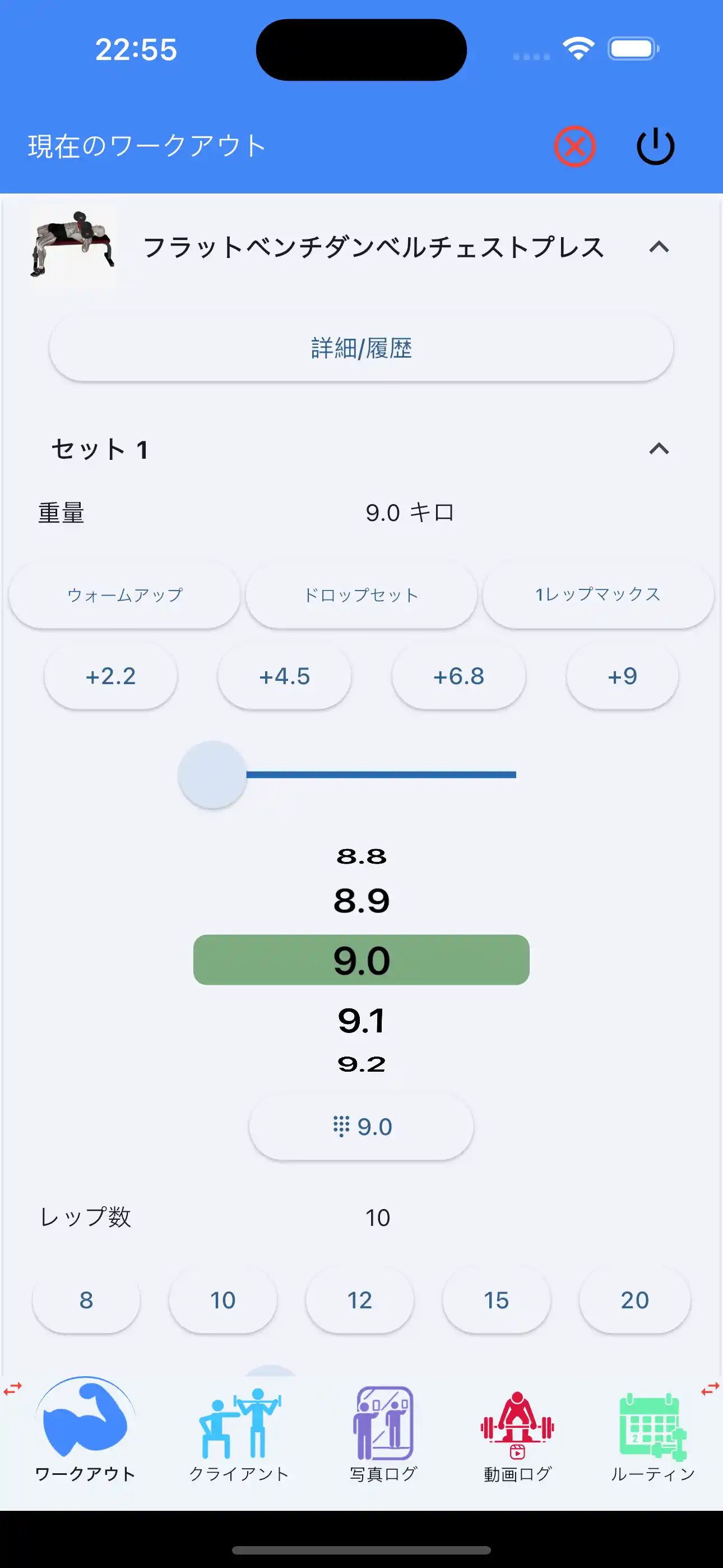Open the ワークアウト tab icon

tap(87, 1418)
